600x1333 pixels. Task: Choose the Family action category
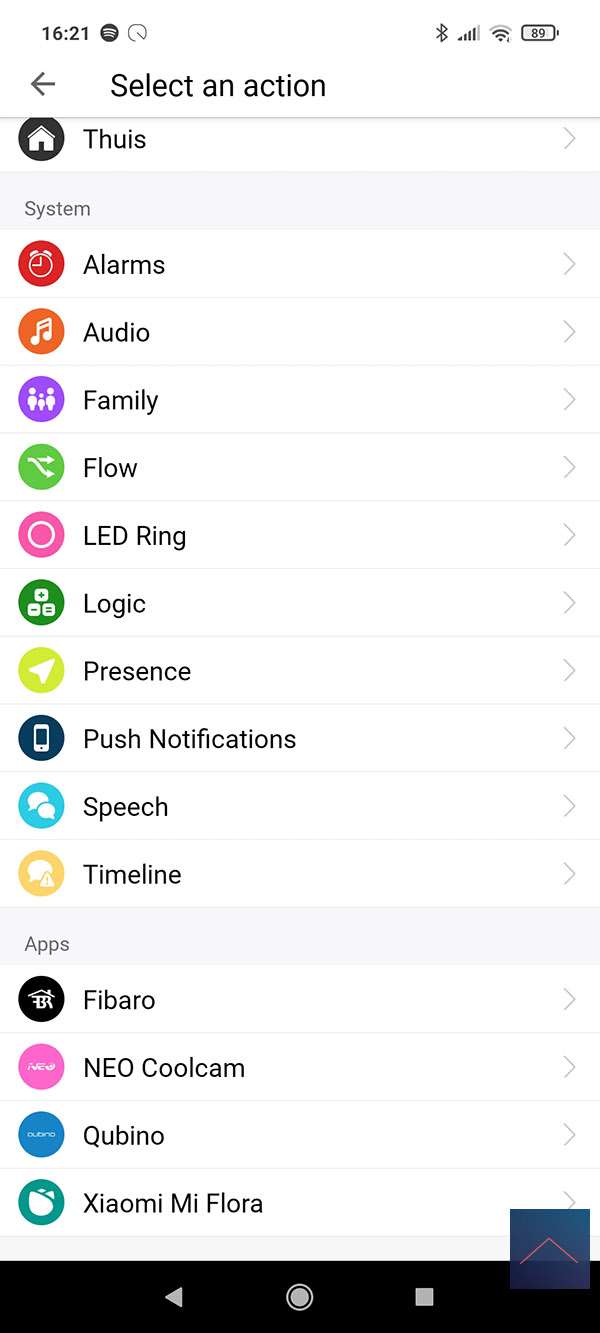300,400
